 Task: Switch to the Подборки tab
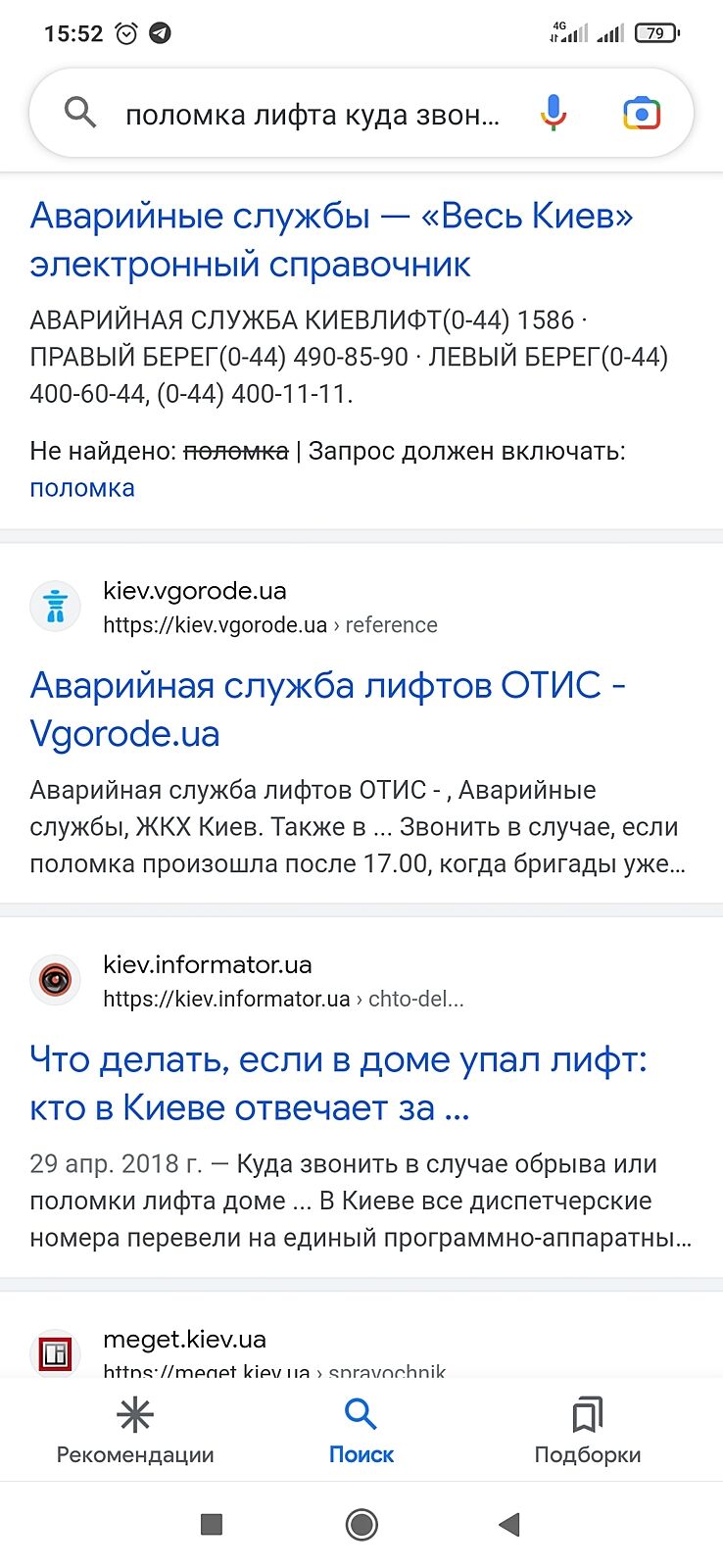point(587,1431)
